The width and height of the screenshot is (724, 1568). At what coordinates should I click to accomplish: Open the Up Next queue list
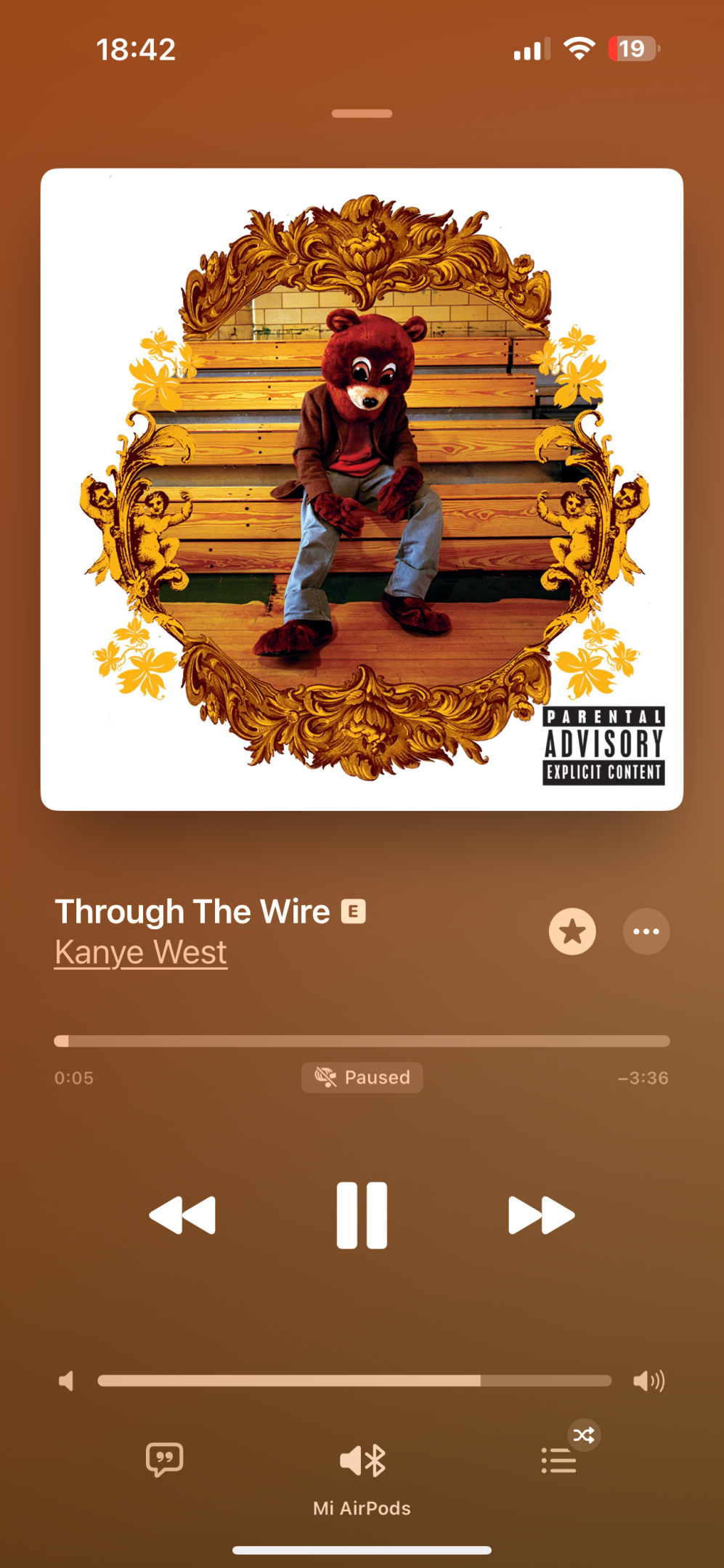(x=559, y=1460)
